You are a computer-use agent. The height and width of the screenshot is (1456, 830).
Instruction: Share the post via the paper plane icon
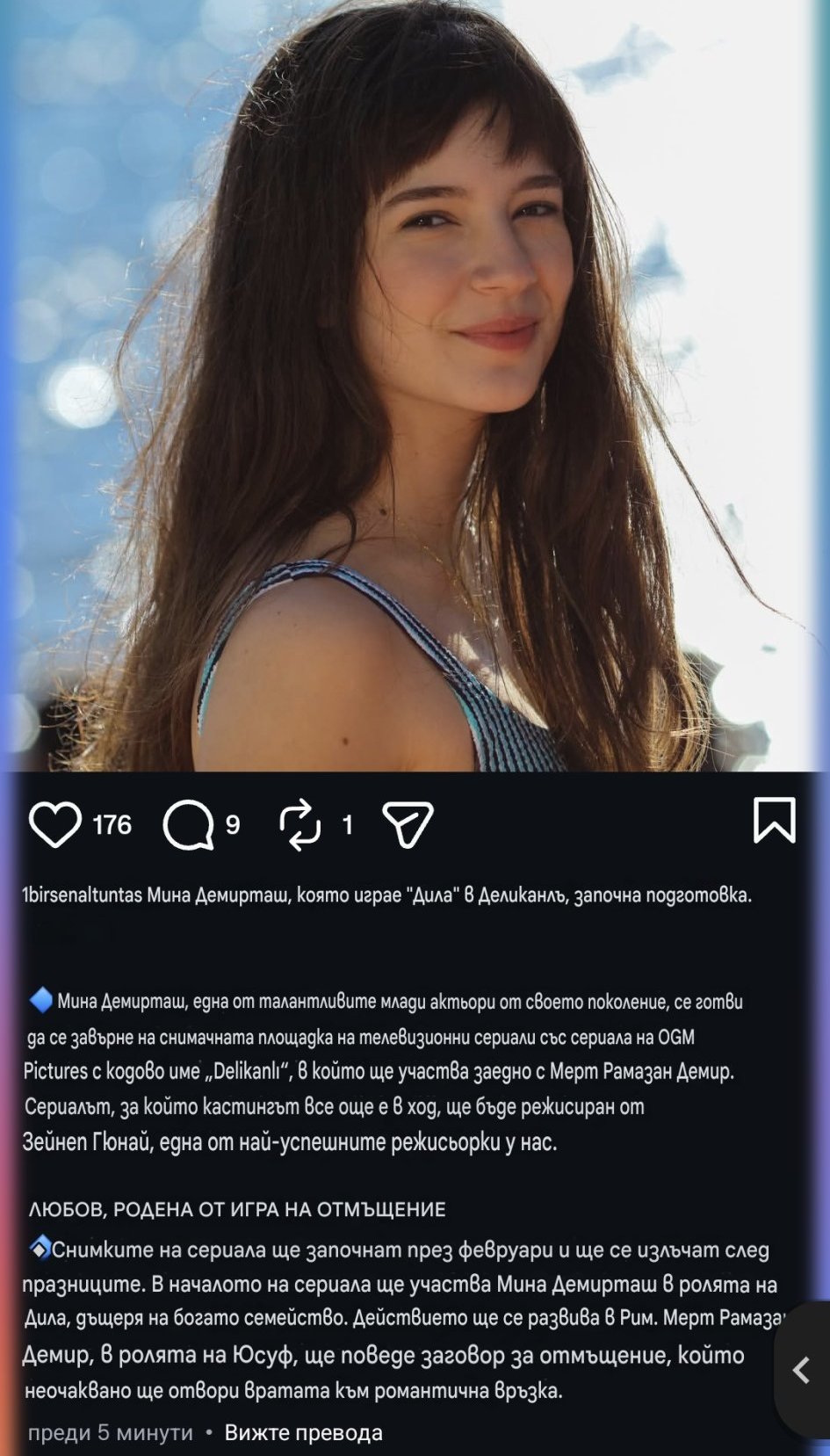coord(408,824)
